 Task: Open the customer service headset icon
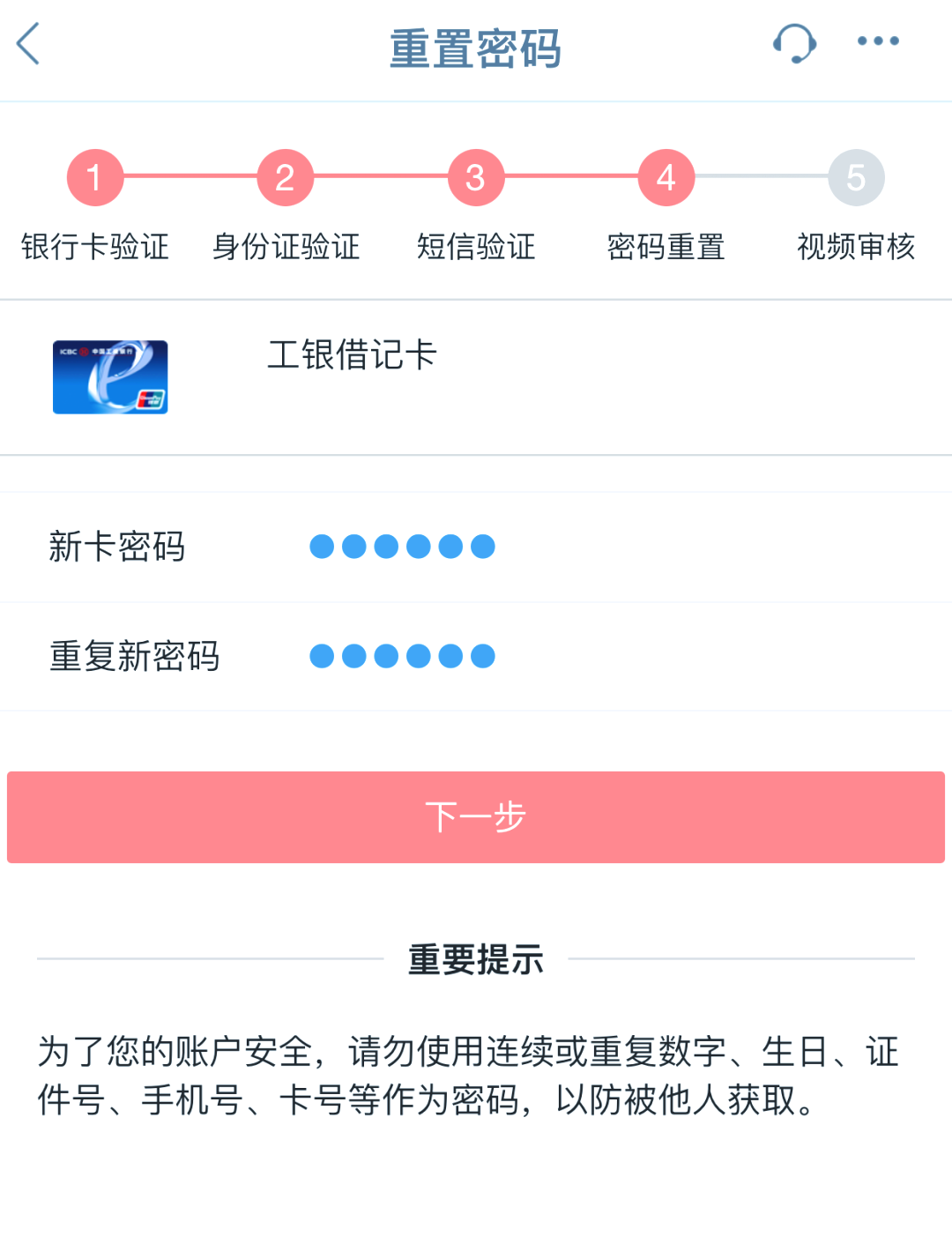point(794,41)
